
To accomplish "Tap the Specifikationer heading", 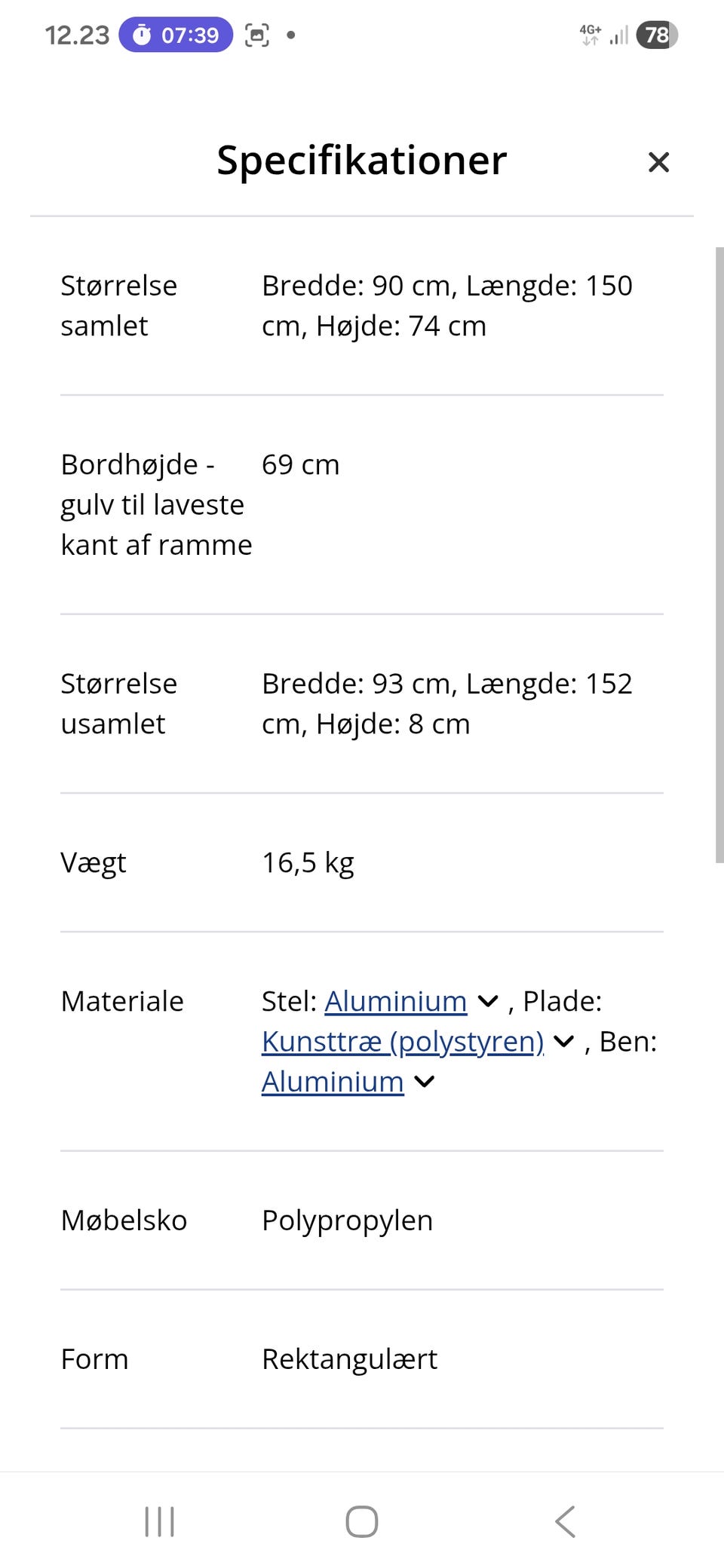I will [x=361, y=161].
